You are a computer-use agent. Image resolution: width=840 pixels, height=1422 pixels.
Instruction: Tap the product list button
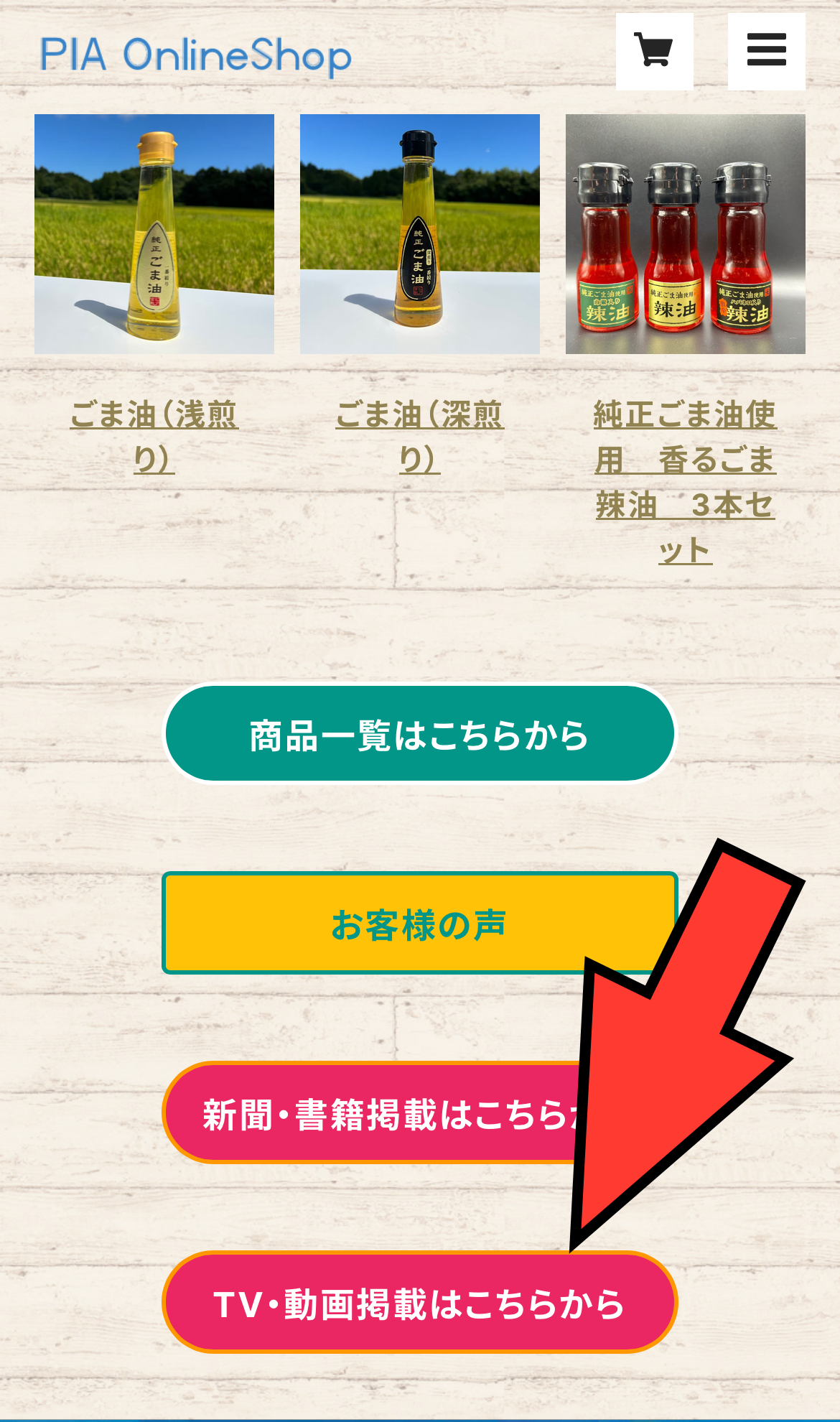(x=420, y=733)
